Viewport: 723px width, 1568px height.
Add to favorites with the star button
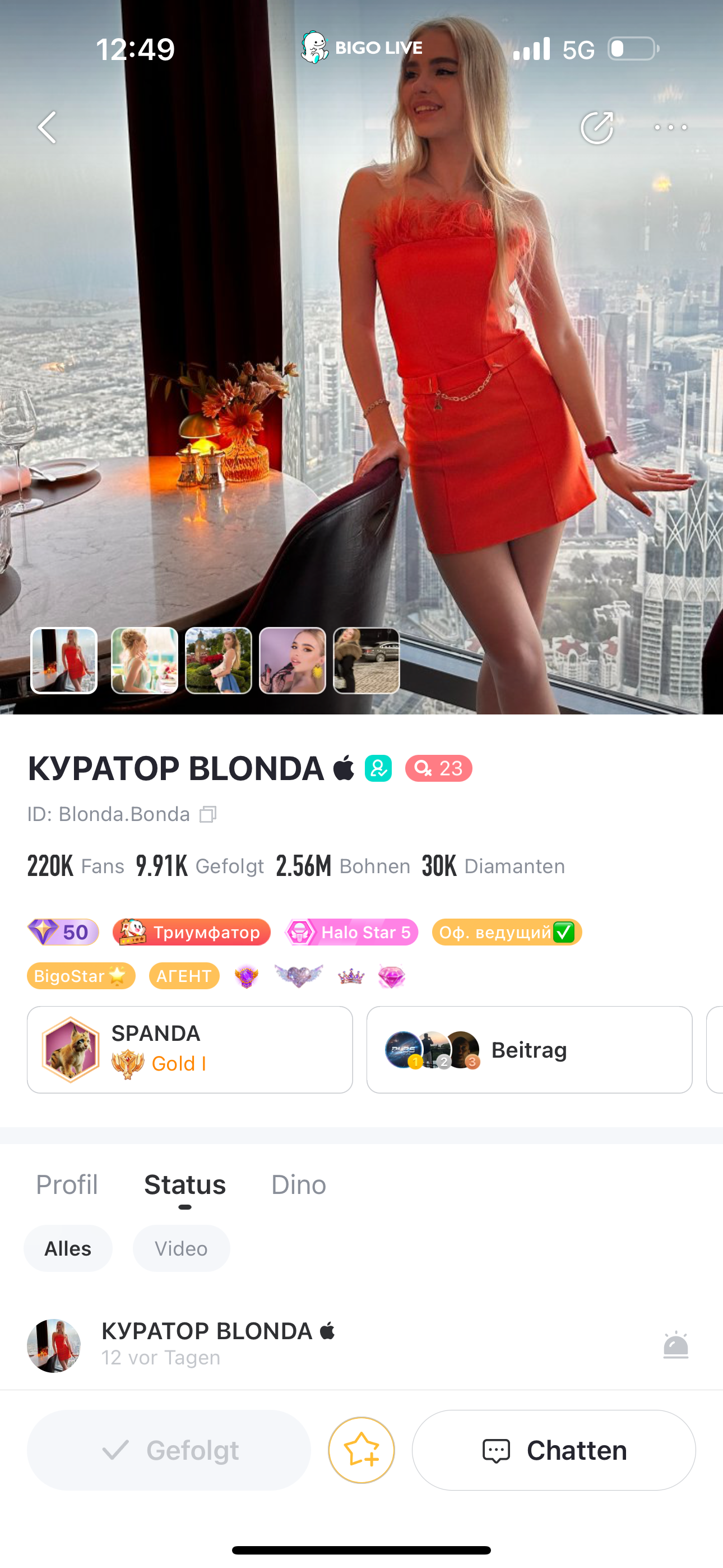(x=361, y=1451)
